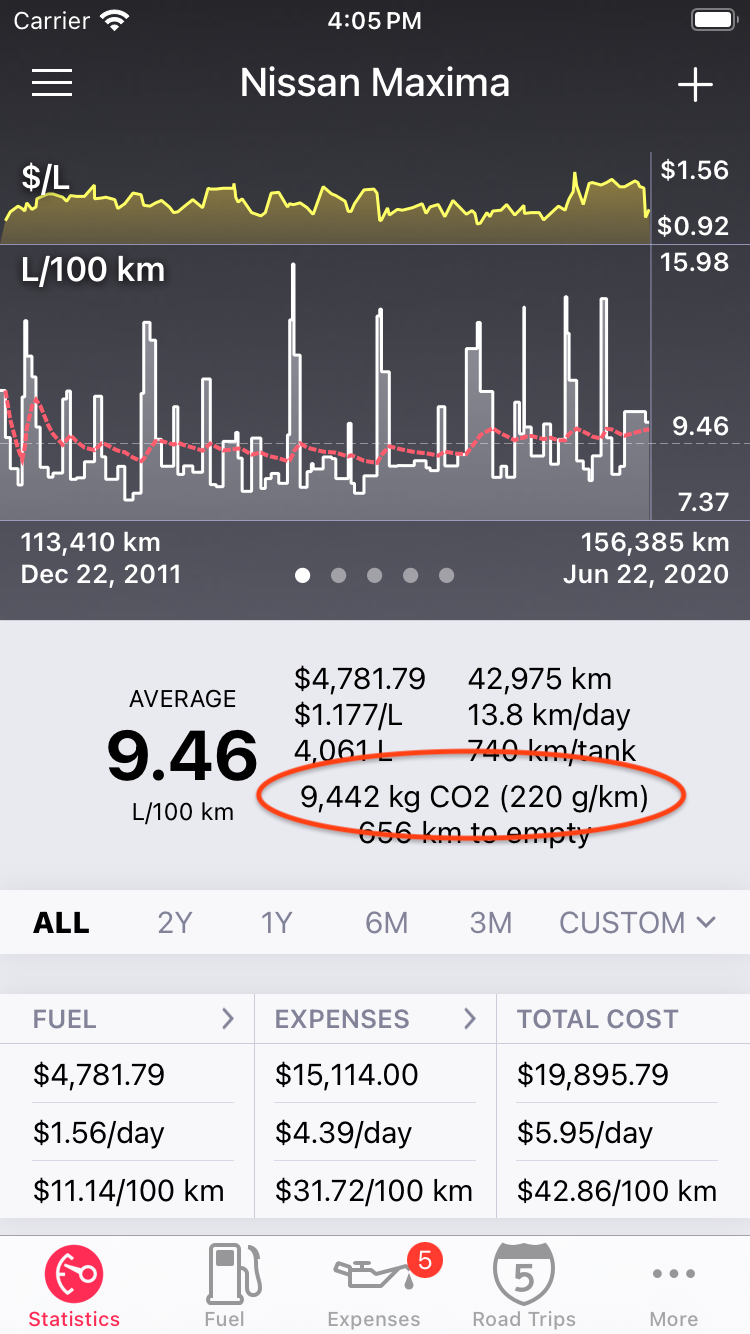
Task: Open the CUSTOM date range dropdown
Action: (x=638, y=922)
